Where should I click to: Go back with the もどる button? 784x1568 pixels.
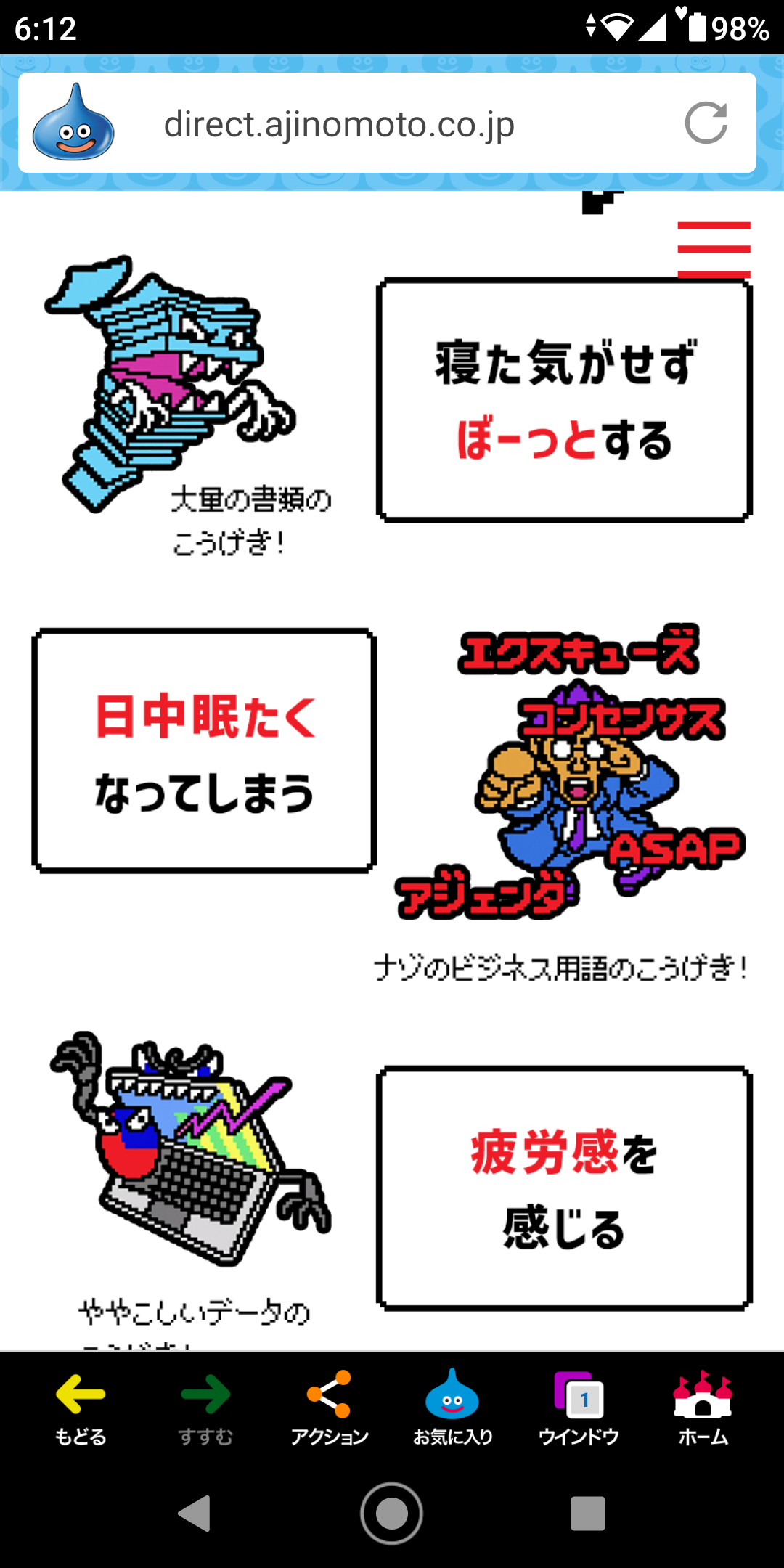81,1407
